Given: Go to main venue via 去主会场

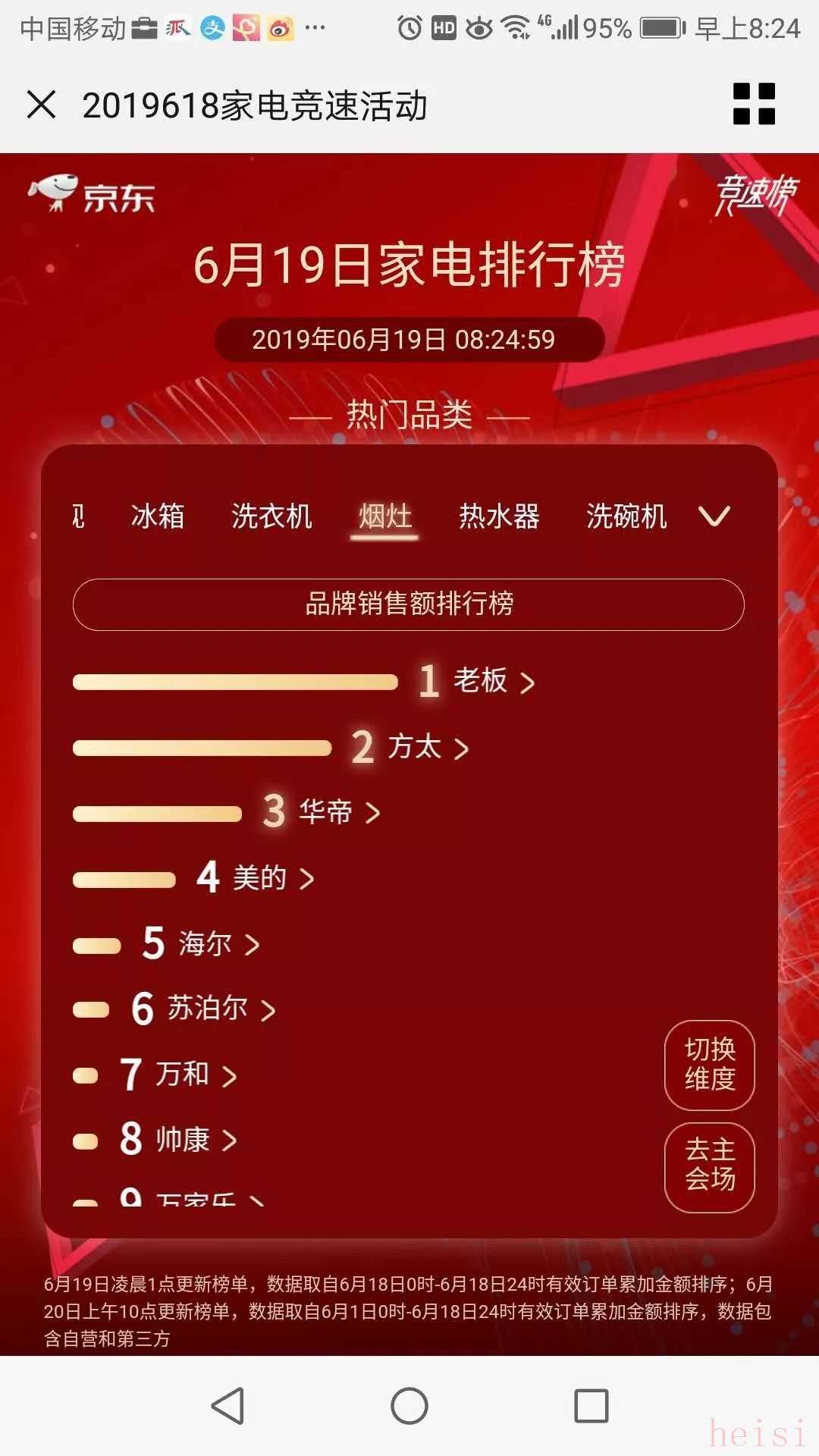Looking at the screenshot, I should (x=710, y=1166).
